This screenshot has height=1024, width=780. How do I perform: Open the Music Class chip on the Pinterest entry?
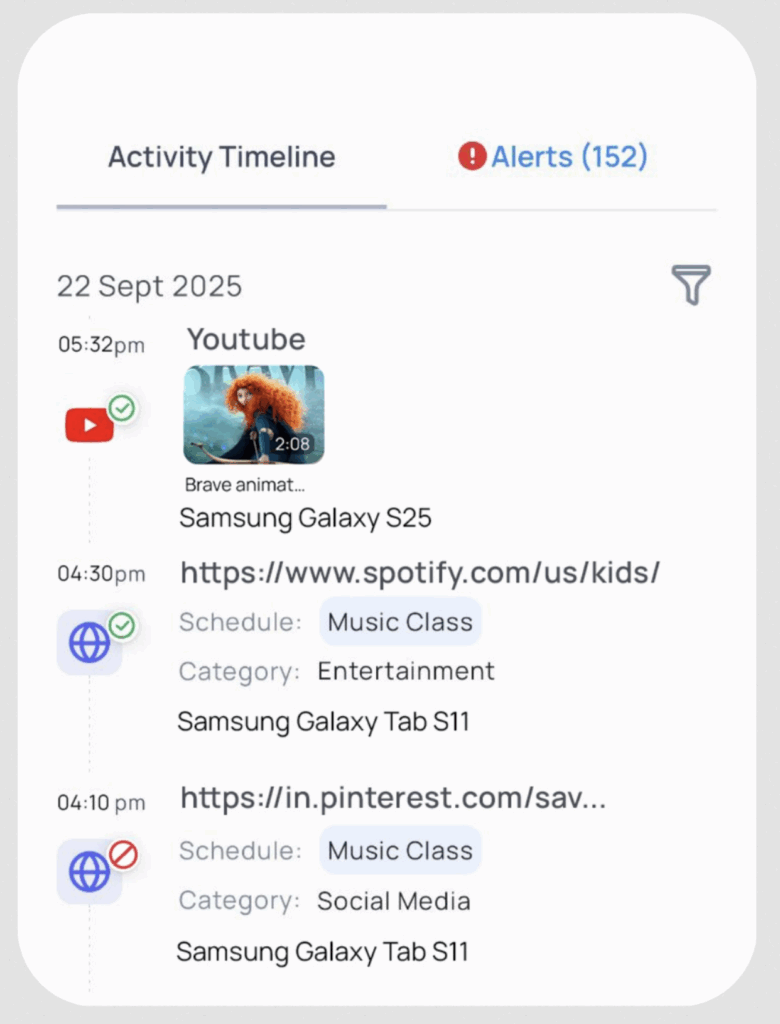pos(399,851)
